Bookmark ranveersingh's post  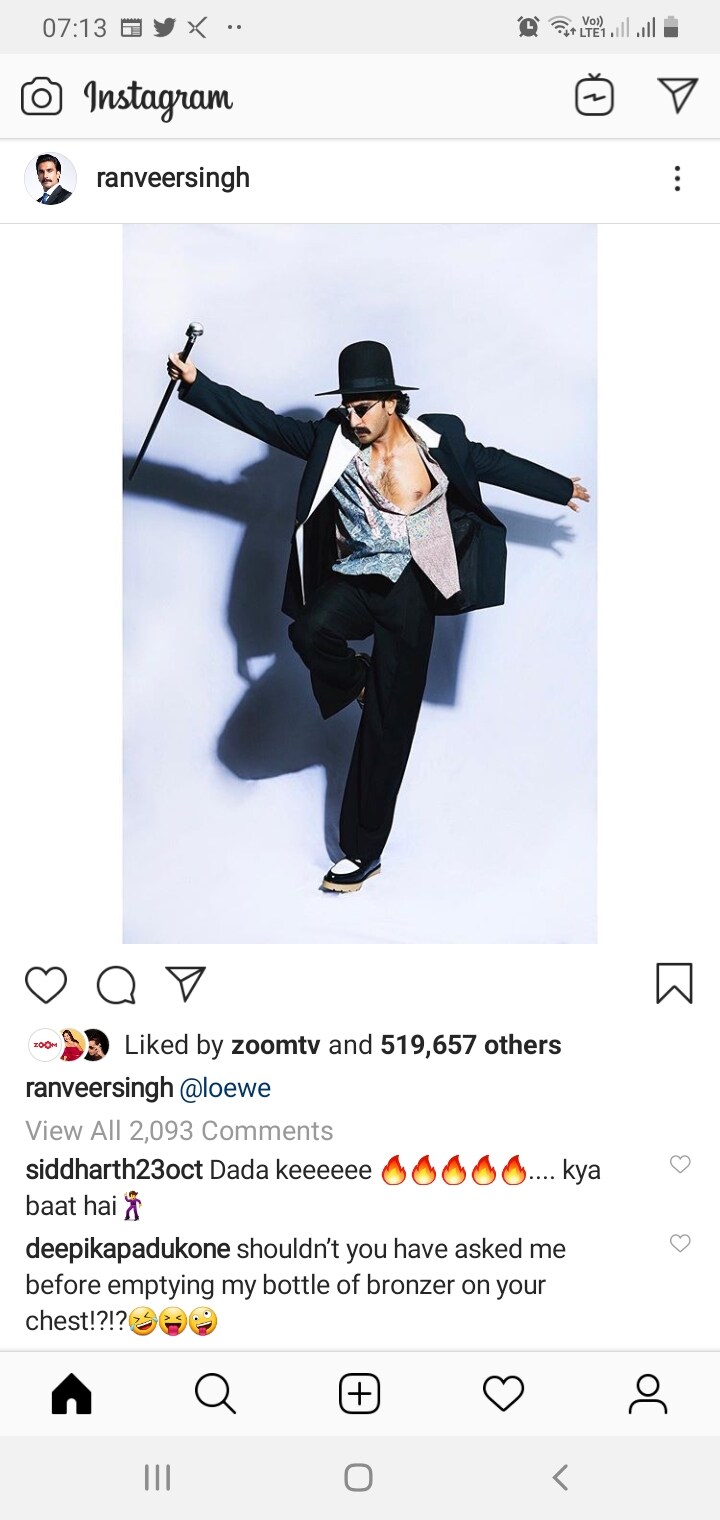coord(674,983)
